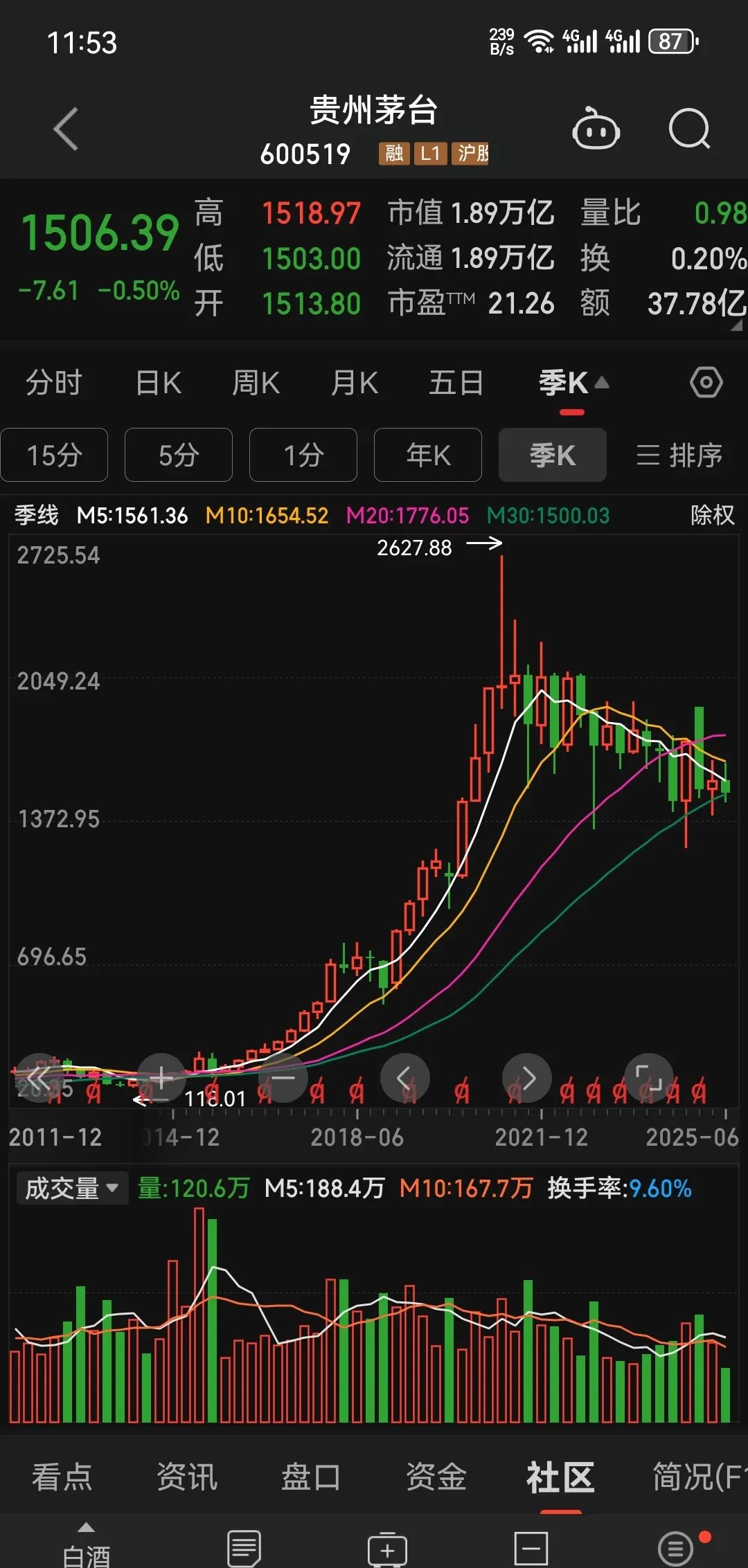Select the 周K chart tab
The height and width of the screenshot is (1568, 748).
point(256,383)
